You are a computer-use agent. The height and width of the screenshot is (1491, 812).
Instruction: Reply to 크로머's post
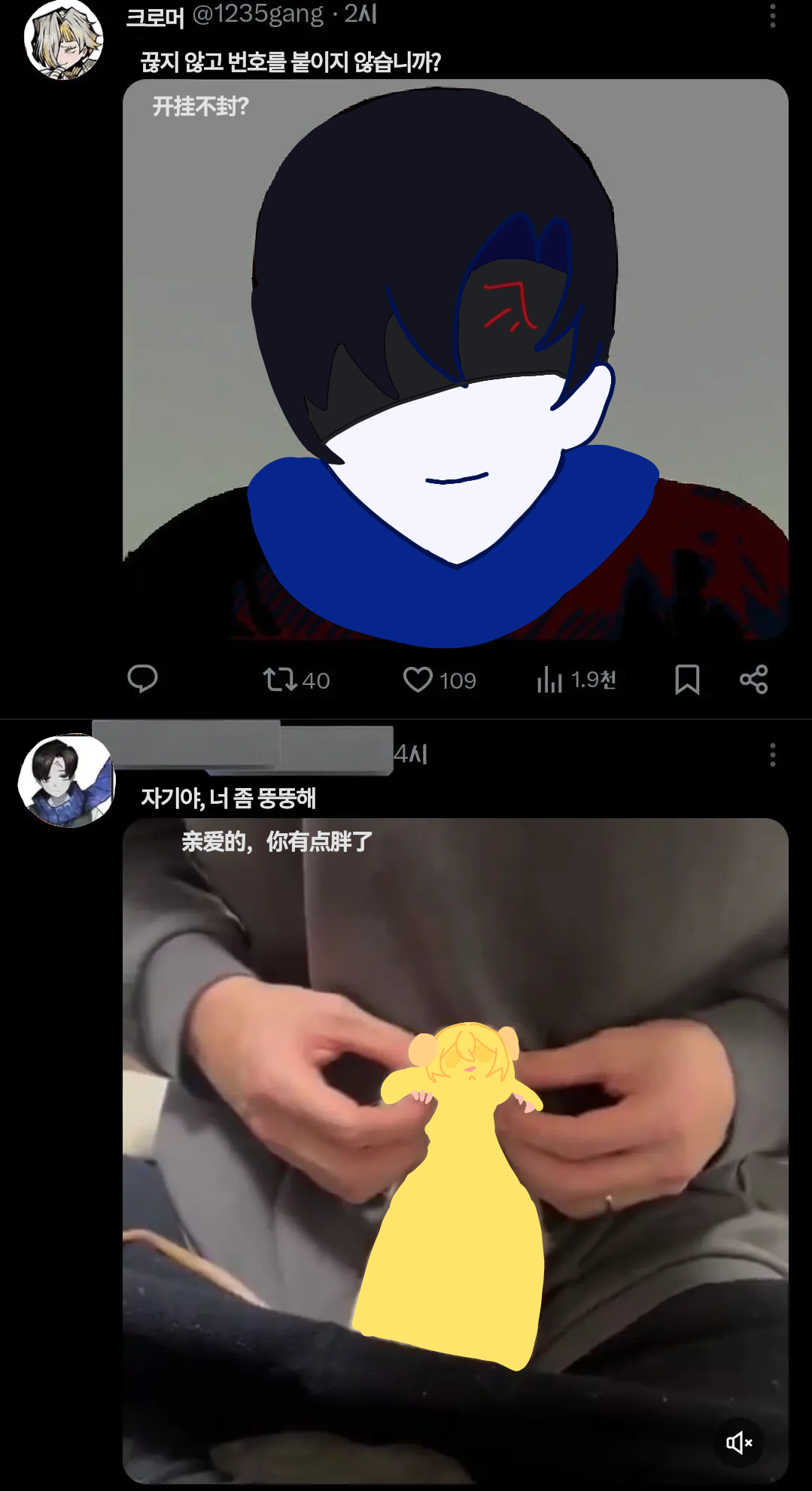[x=142, y=679]
